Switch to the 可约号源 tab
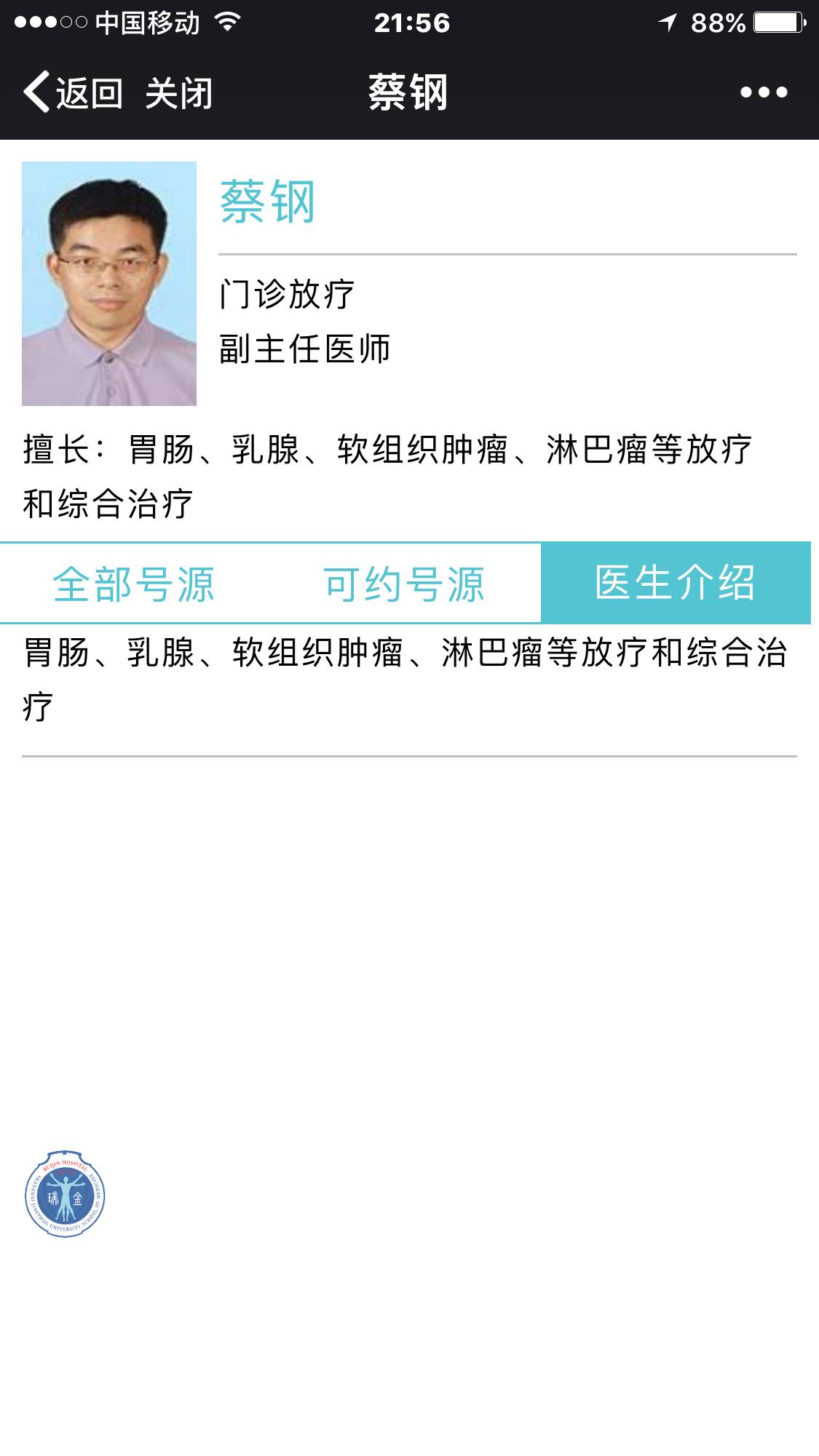This screenshot has height=1456, width=819. [404, 584]
